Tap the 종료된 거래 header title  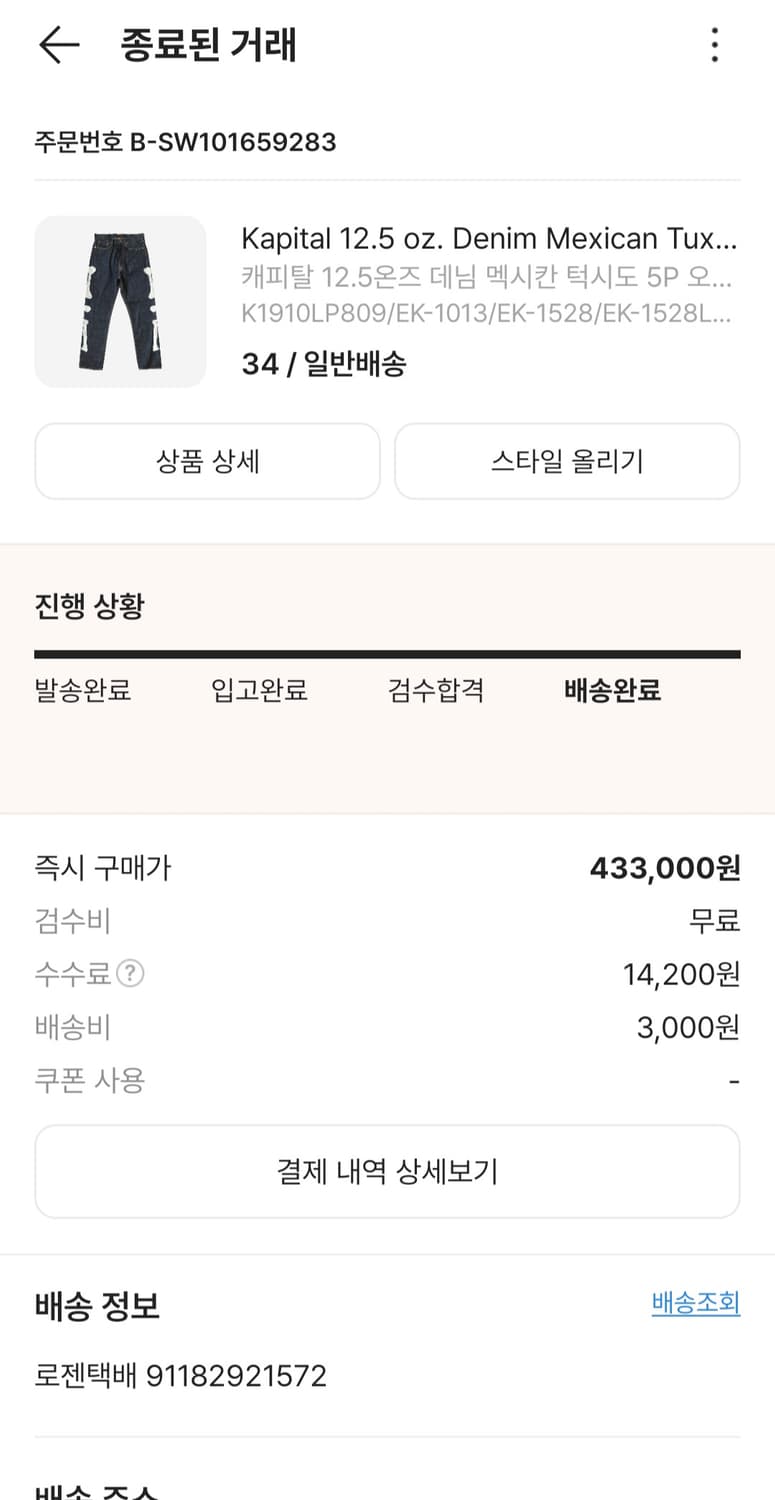206,44
